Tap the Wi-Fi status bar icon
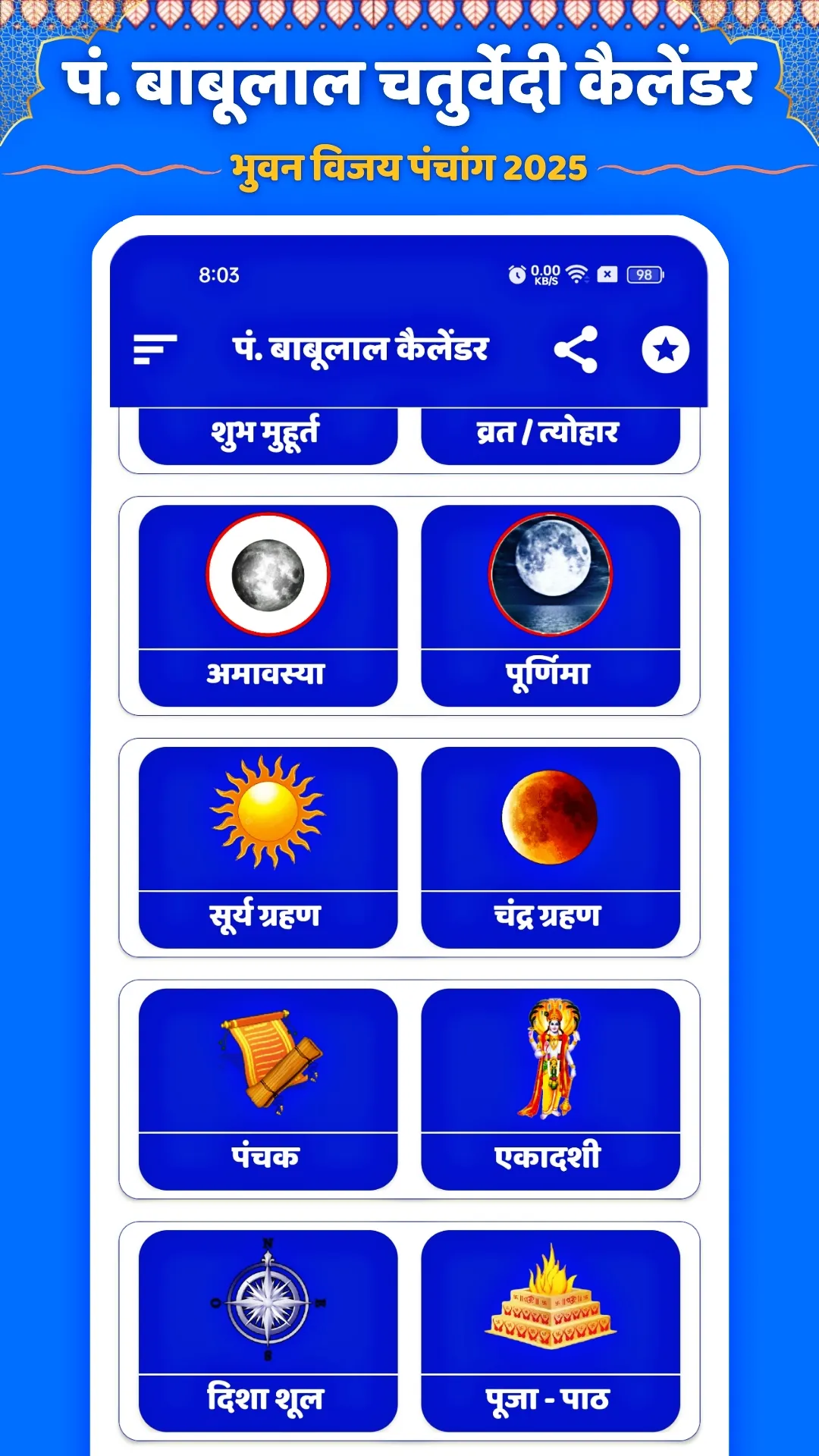819x1456 pixels. 579,275
